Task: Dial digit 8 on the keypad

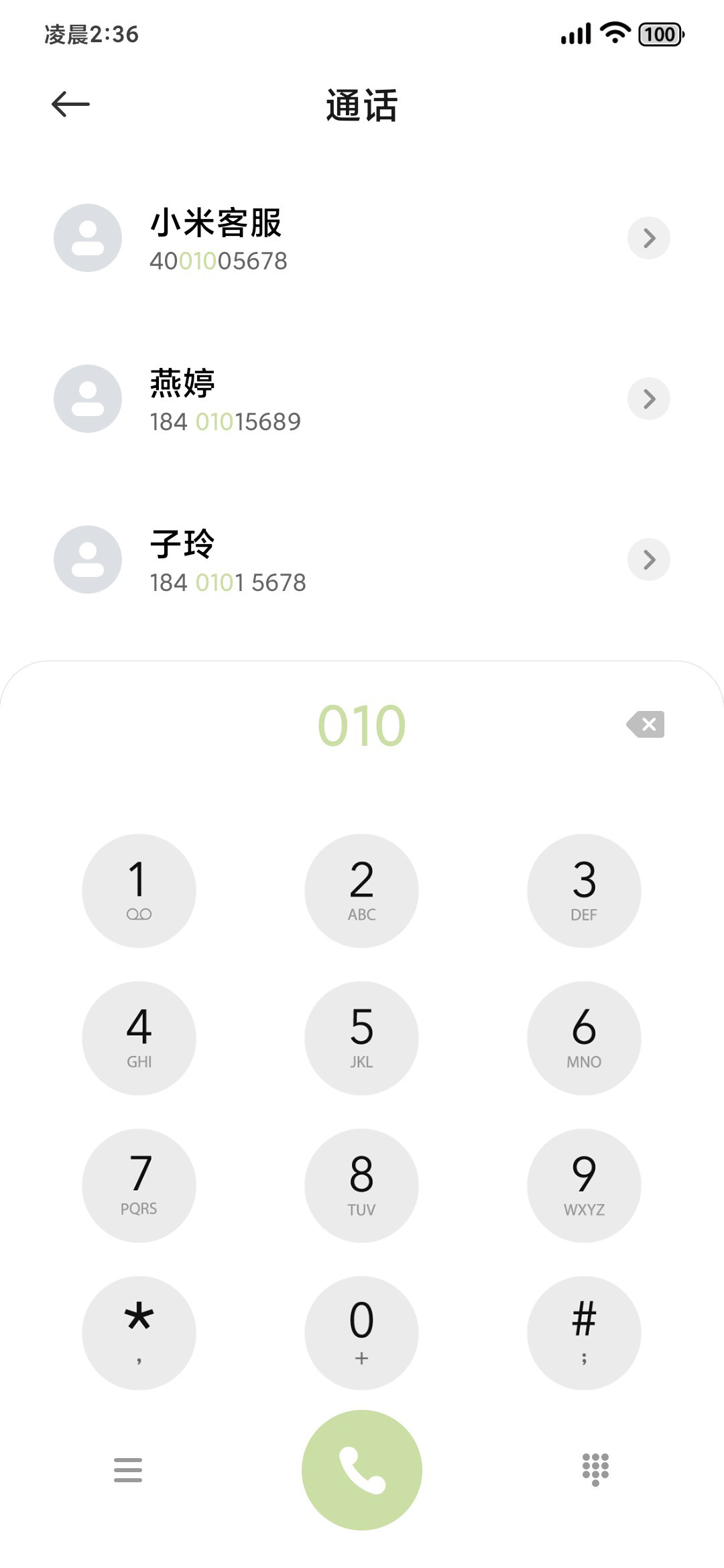Action: (x=361, y=1185)
